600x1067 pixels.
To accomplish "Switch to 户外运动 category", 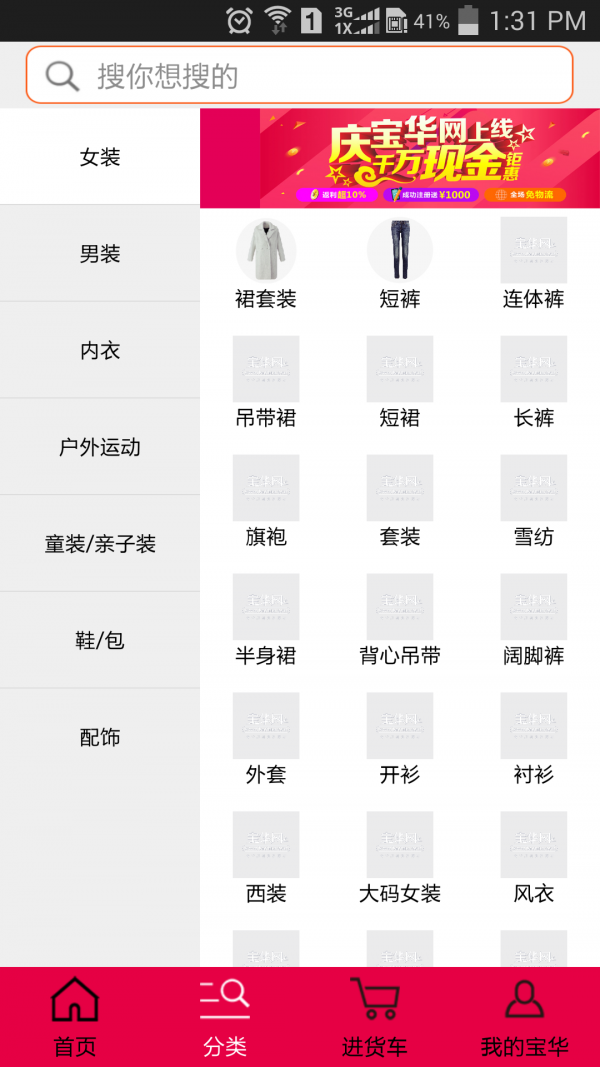I will tap(100, 447).
